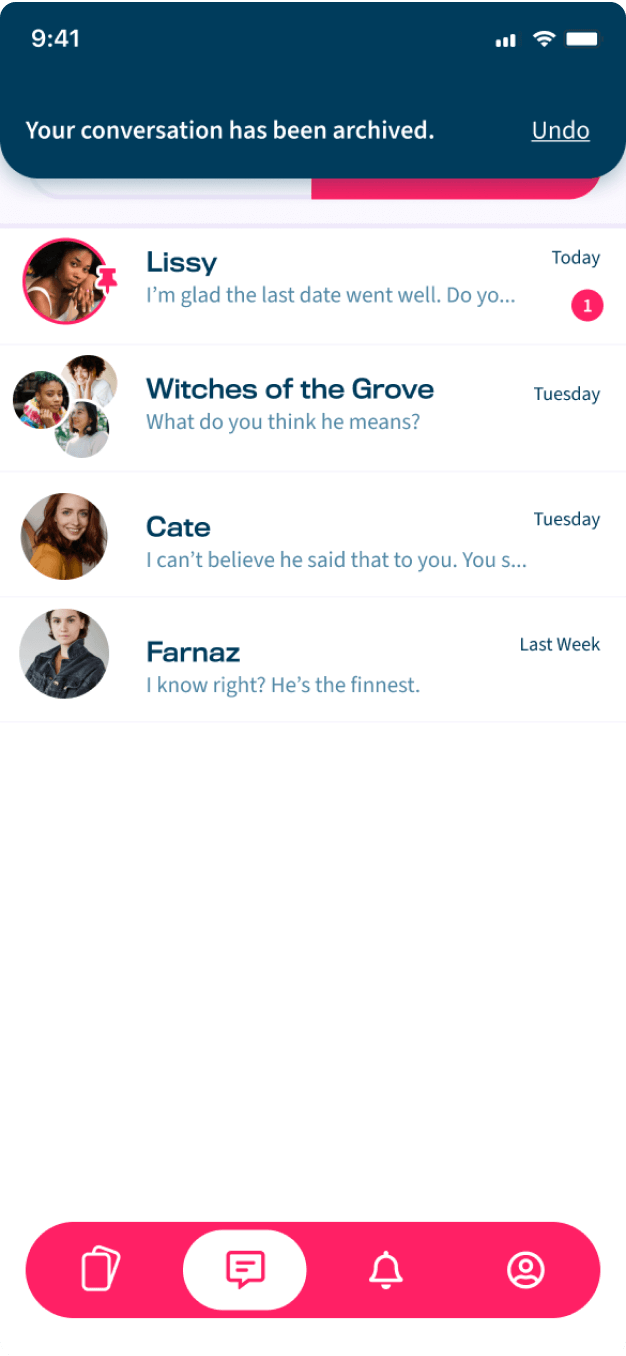626x1356 pixels.
Task: Go to the profile tab
Action: pyautogui.click(x=525, y=1270)
